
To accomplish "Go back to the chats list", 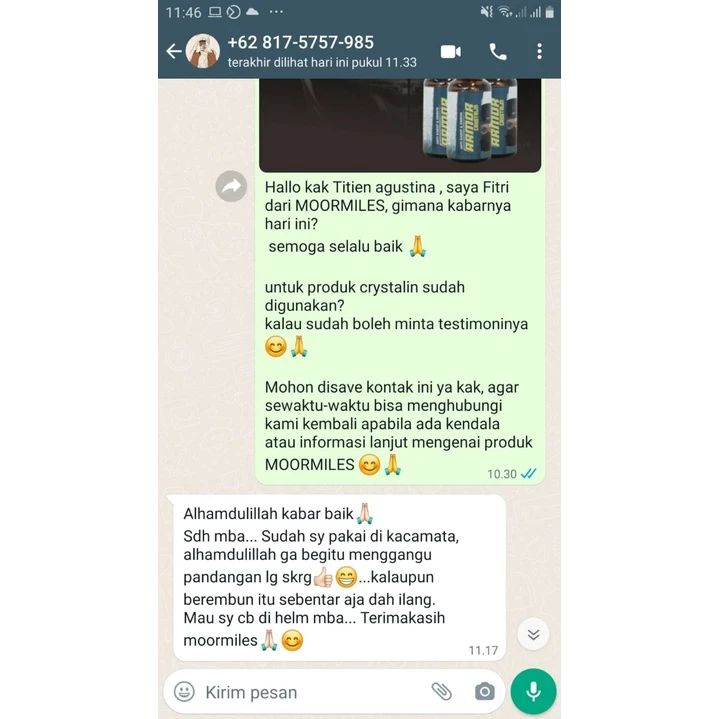I will click(x=173, y=51).
